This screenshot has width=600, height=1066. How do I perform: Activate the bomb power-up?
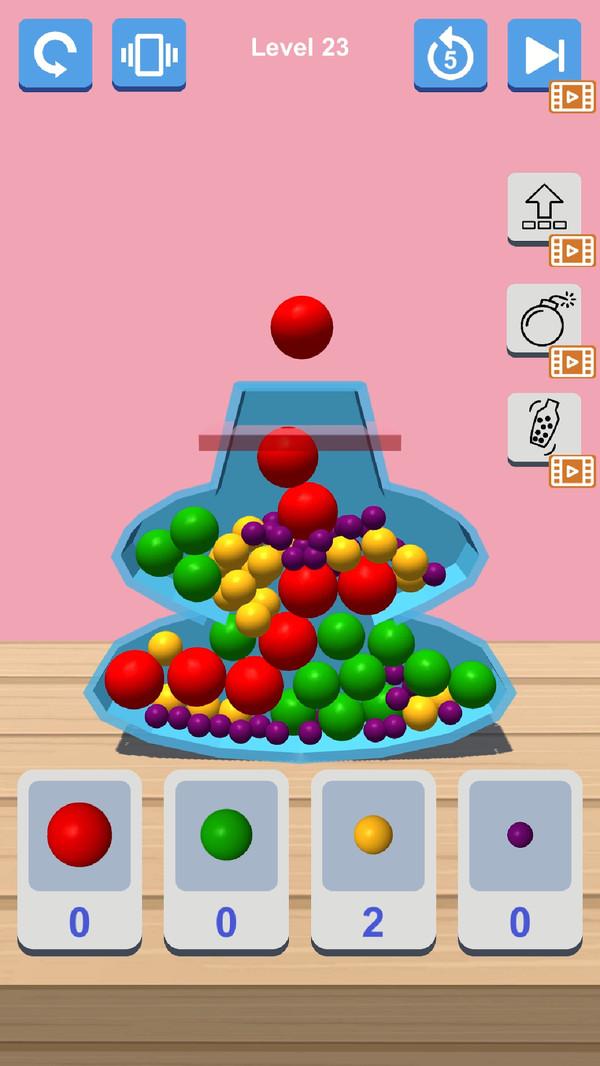click(x=543, y=320)
